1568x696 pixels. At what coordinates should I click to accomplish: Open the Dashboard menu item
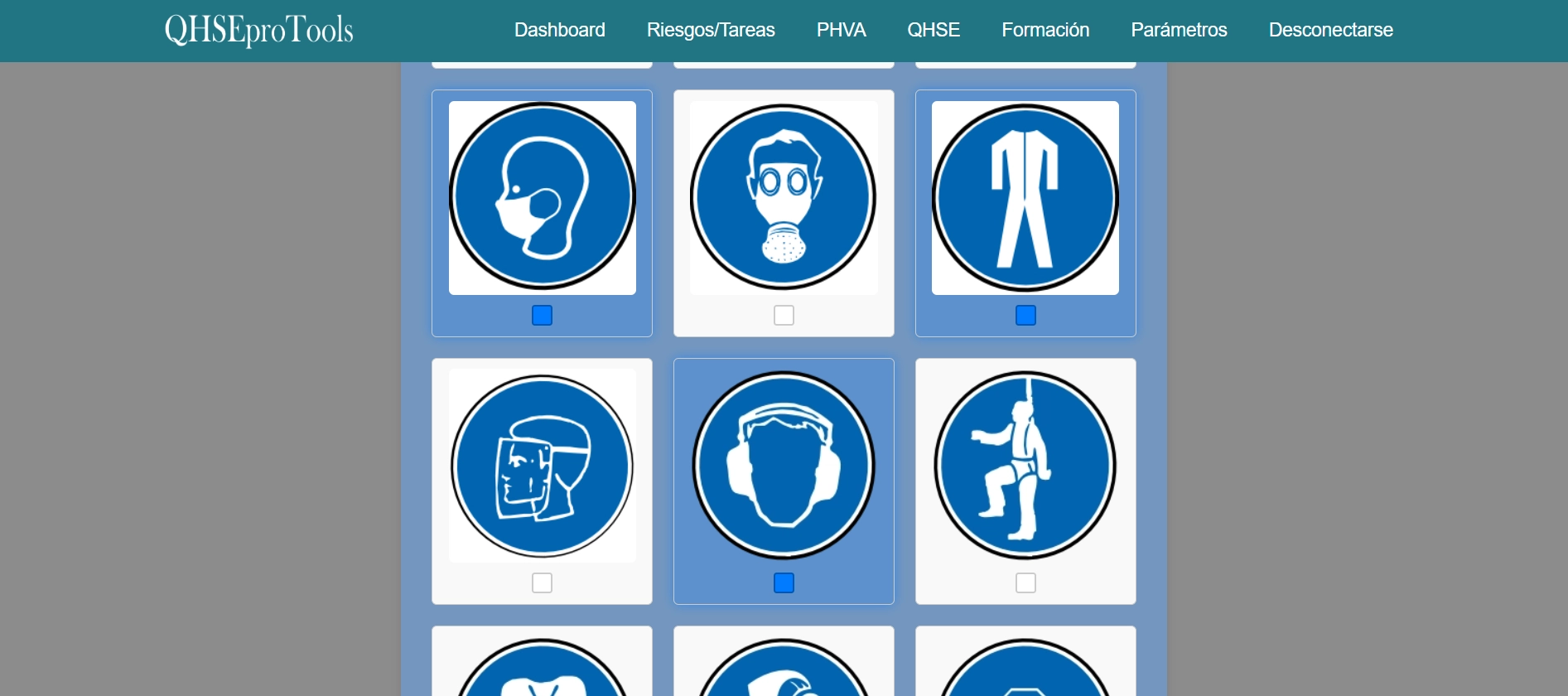pos(559,30)
